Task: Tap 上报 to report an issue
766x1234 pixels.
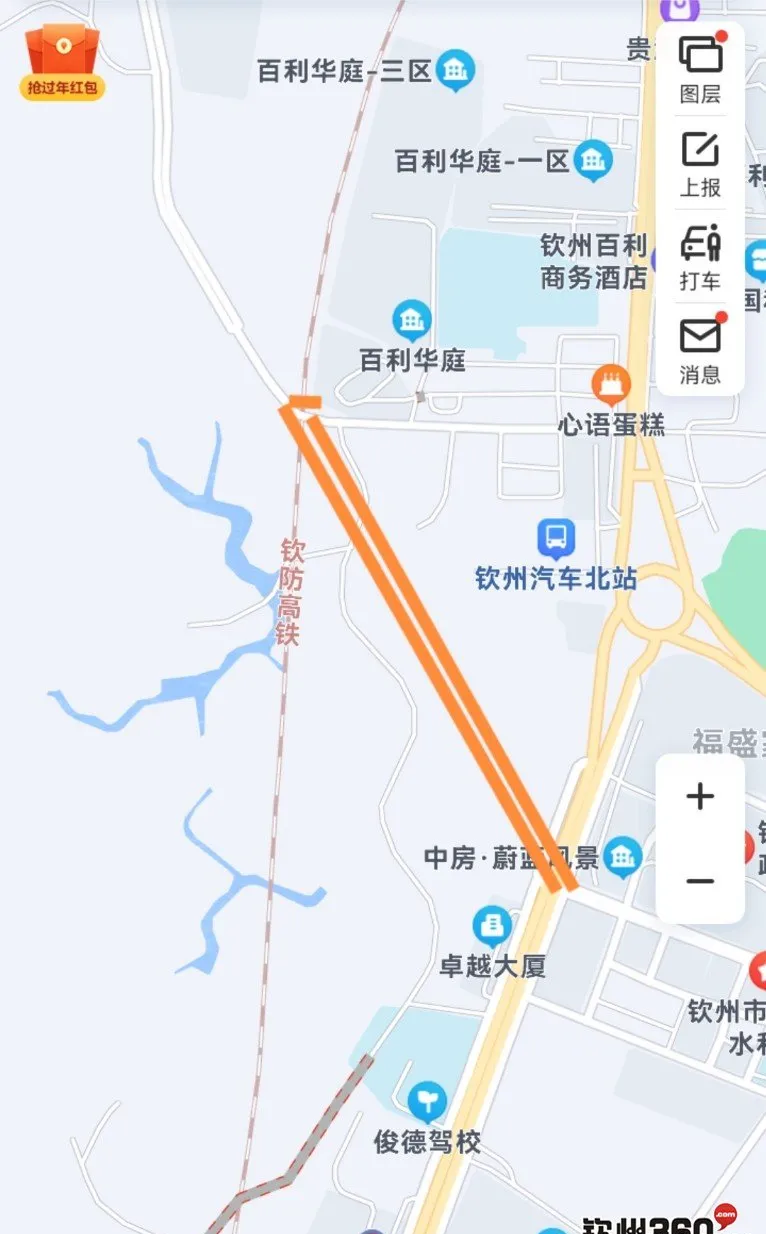Action: (700, 163)
